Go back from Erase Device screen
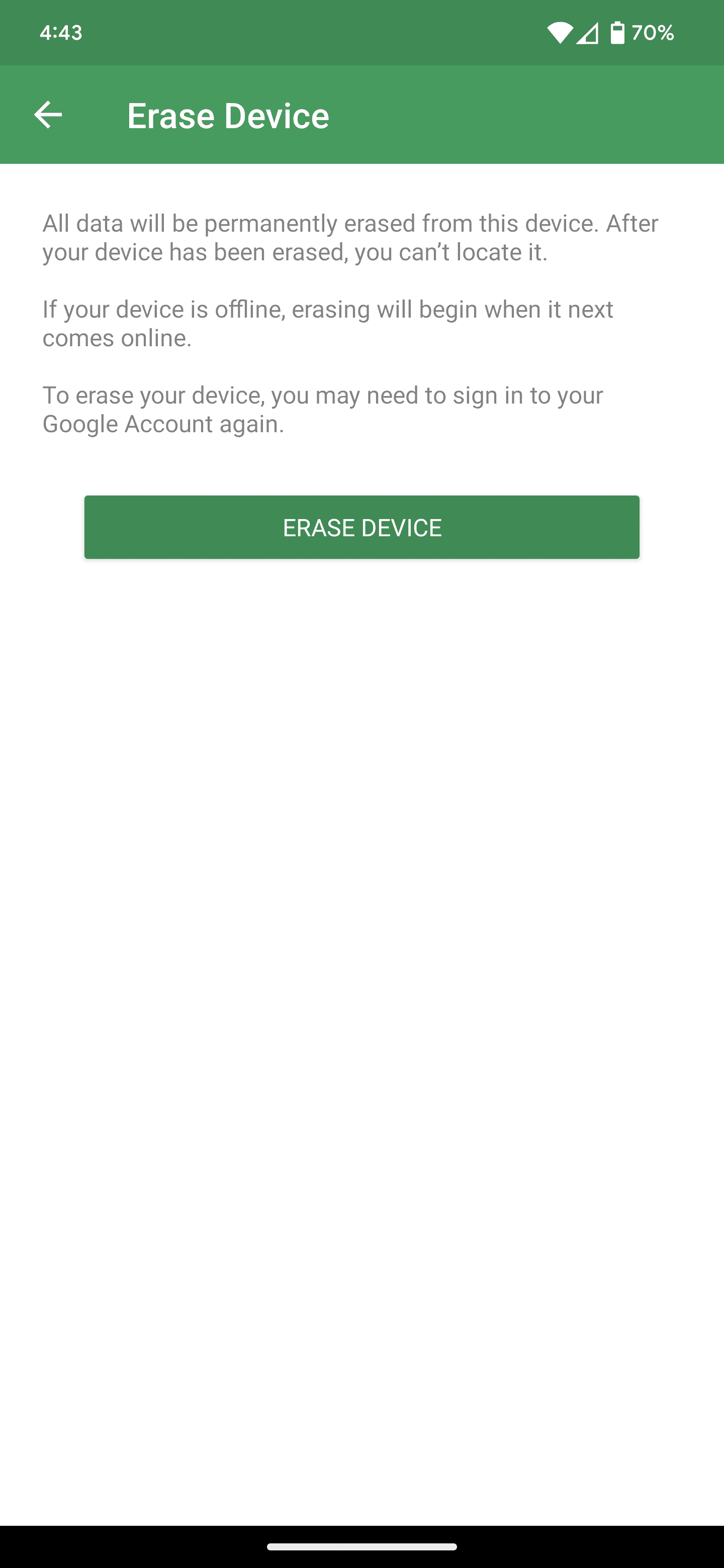This screenshot has height=1568, width=724. [x=48, y=115]
